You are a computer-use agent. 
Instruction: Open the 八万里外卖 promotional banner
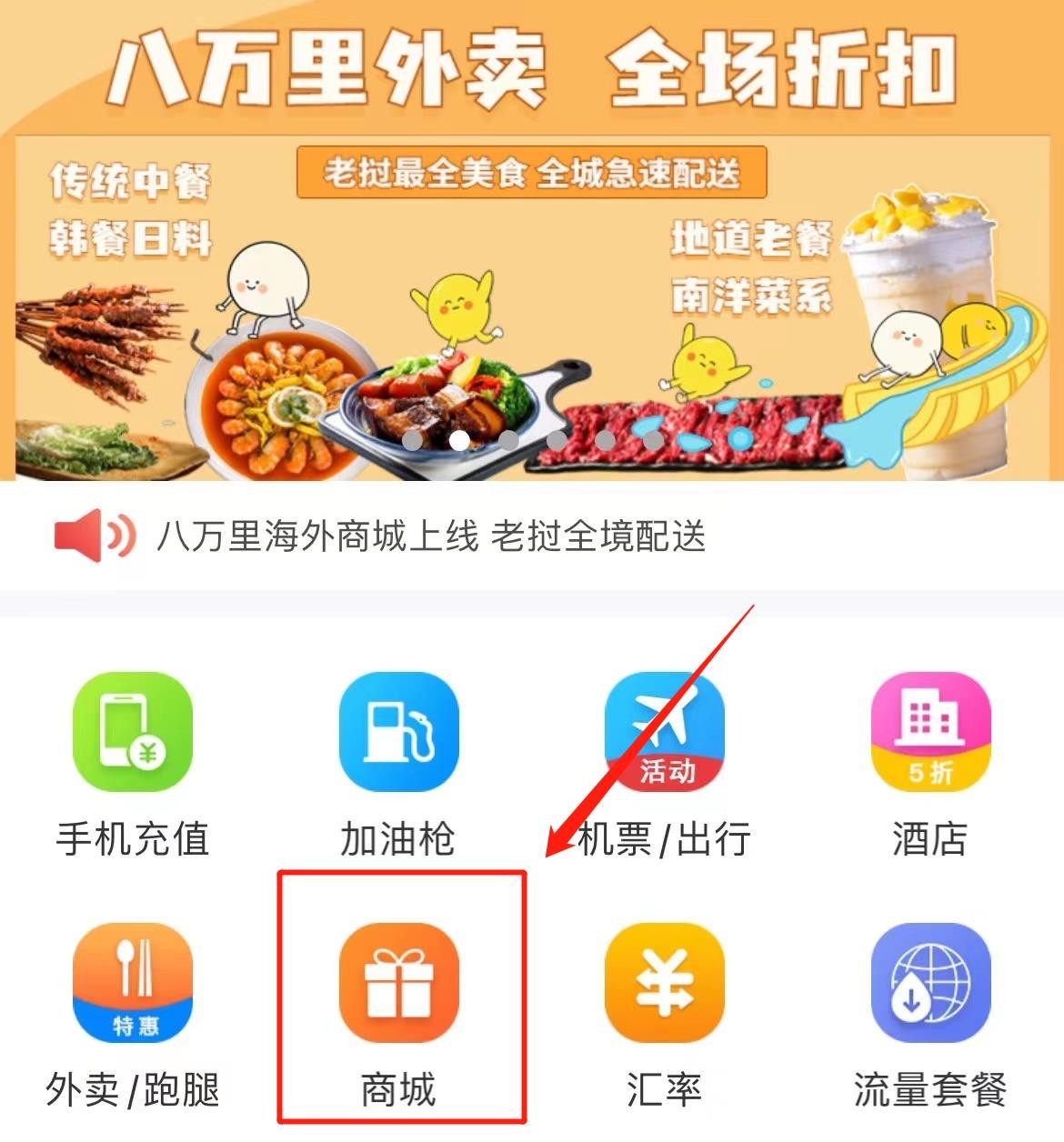pos(532,241)
